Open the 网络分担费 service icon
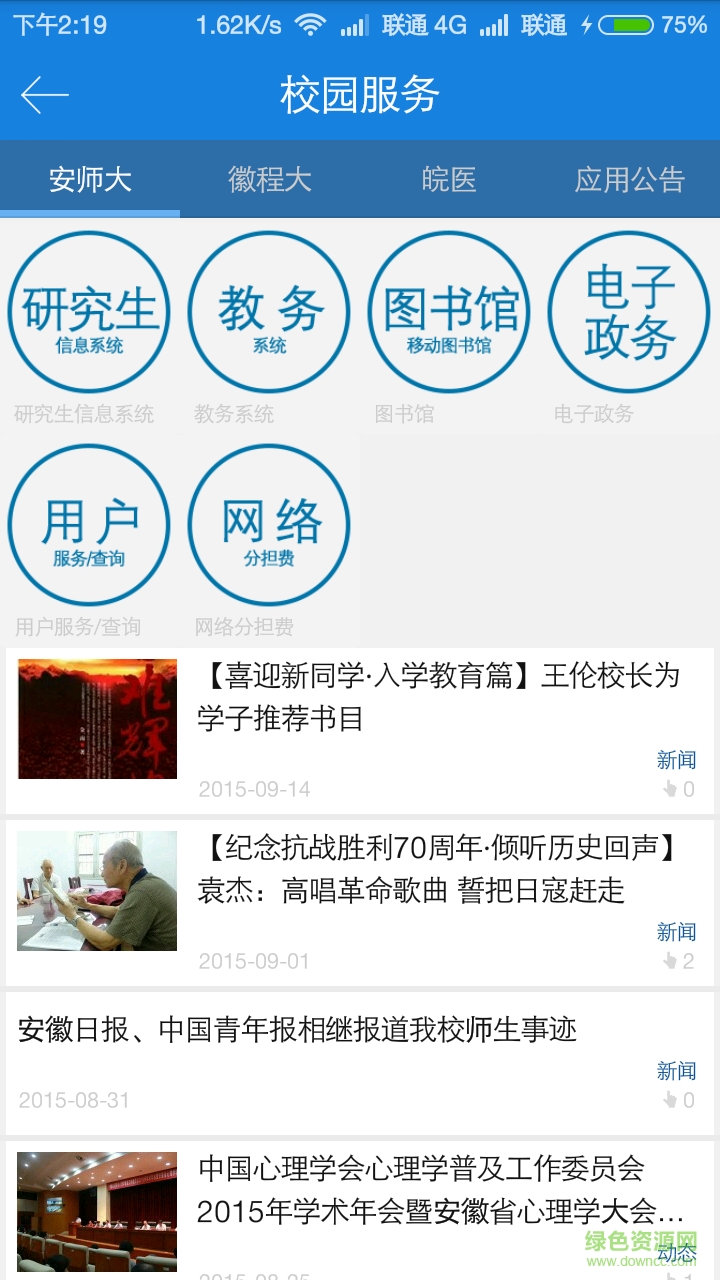 click(268, 524)
